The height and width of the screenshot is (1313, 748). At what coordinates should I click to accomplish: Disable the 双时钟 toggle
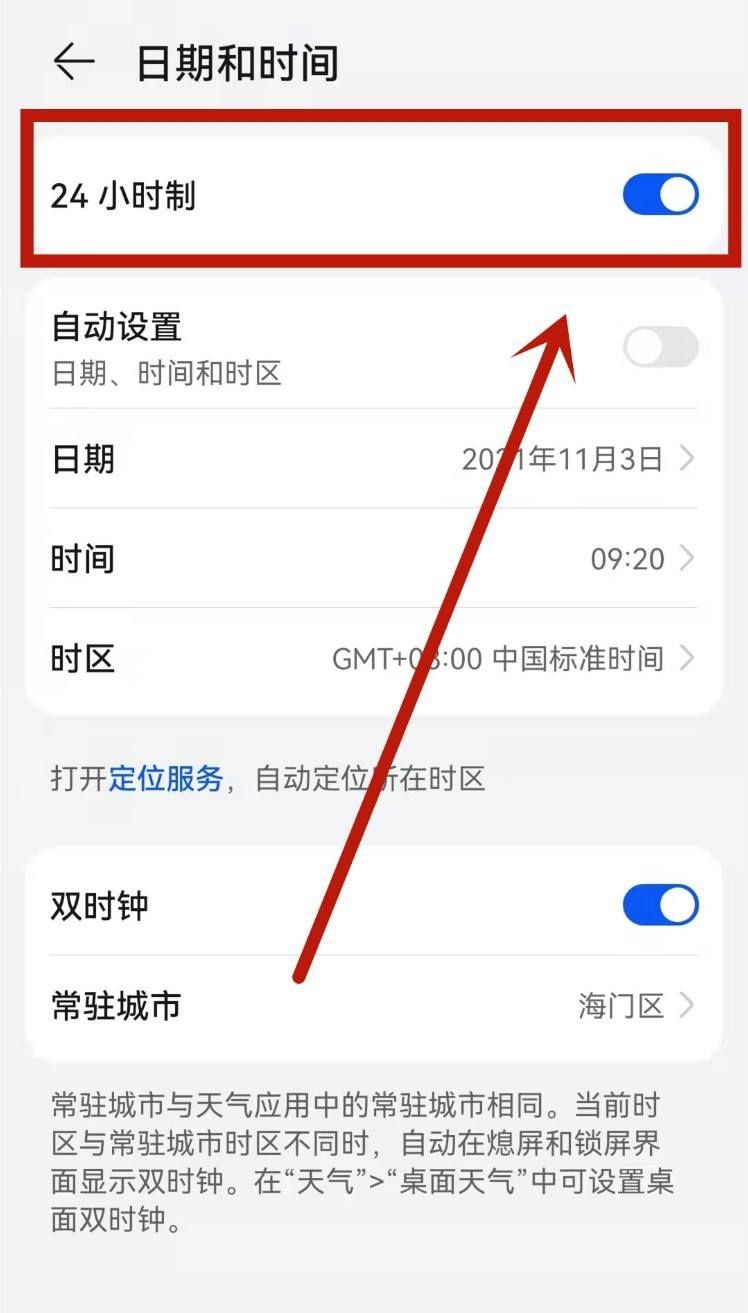(x=659, y=903)
